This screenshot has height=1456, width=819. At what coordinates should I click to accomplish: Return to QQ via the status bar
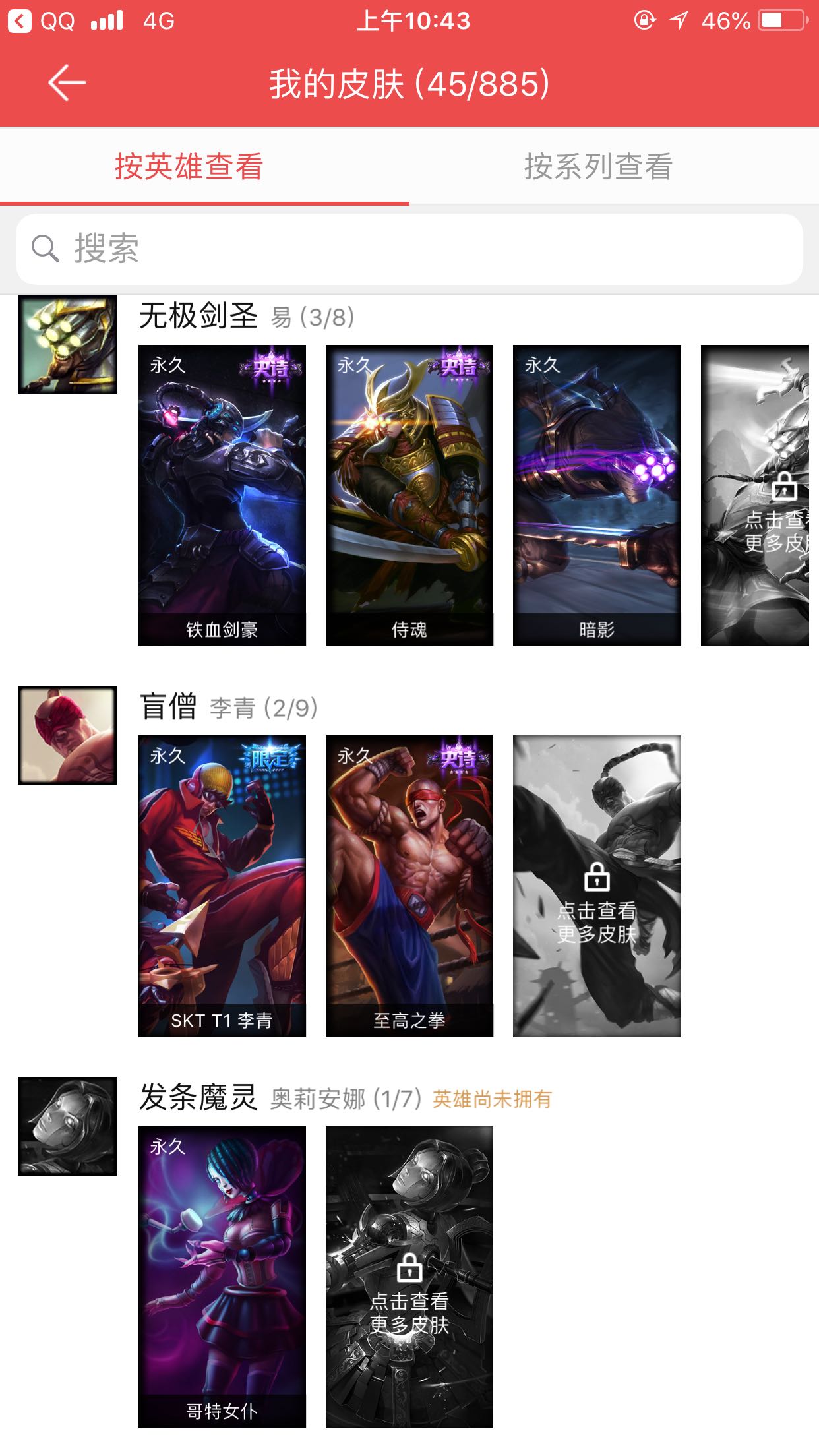(x=41, y=21)
